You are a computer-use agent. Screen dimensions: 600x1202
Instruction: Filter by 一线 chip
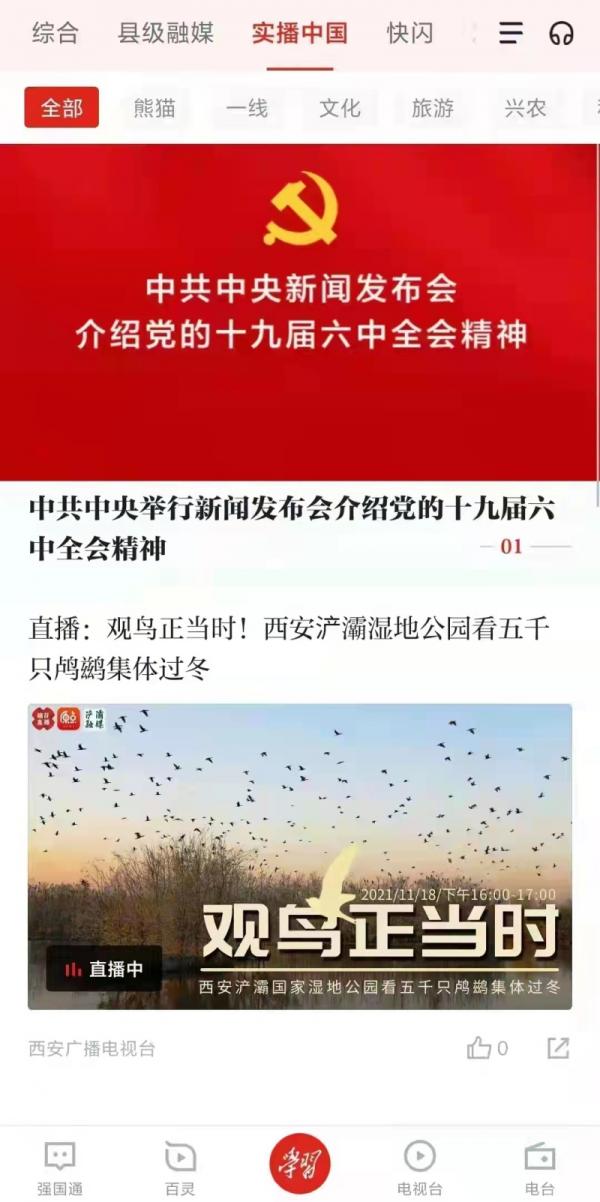coord(247,108)
